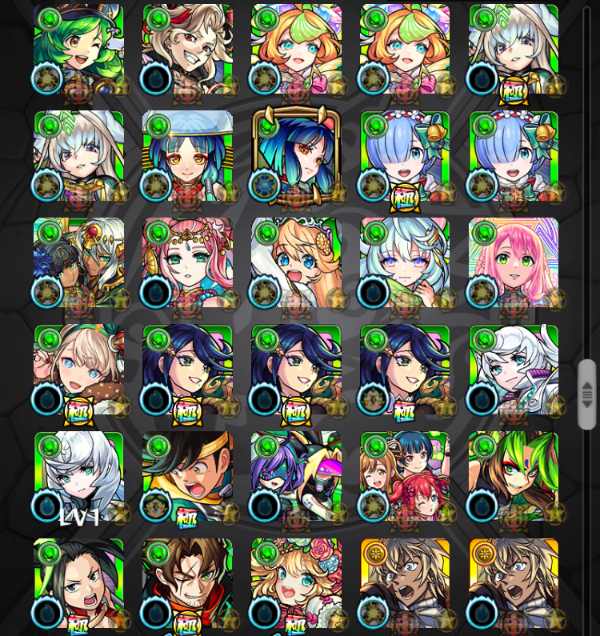Select the white-haired character with purple horn

click(513, 370)
